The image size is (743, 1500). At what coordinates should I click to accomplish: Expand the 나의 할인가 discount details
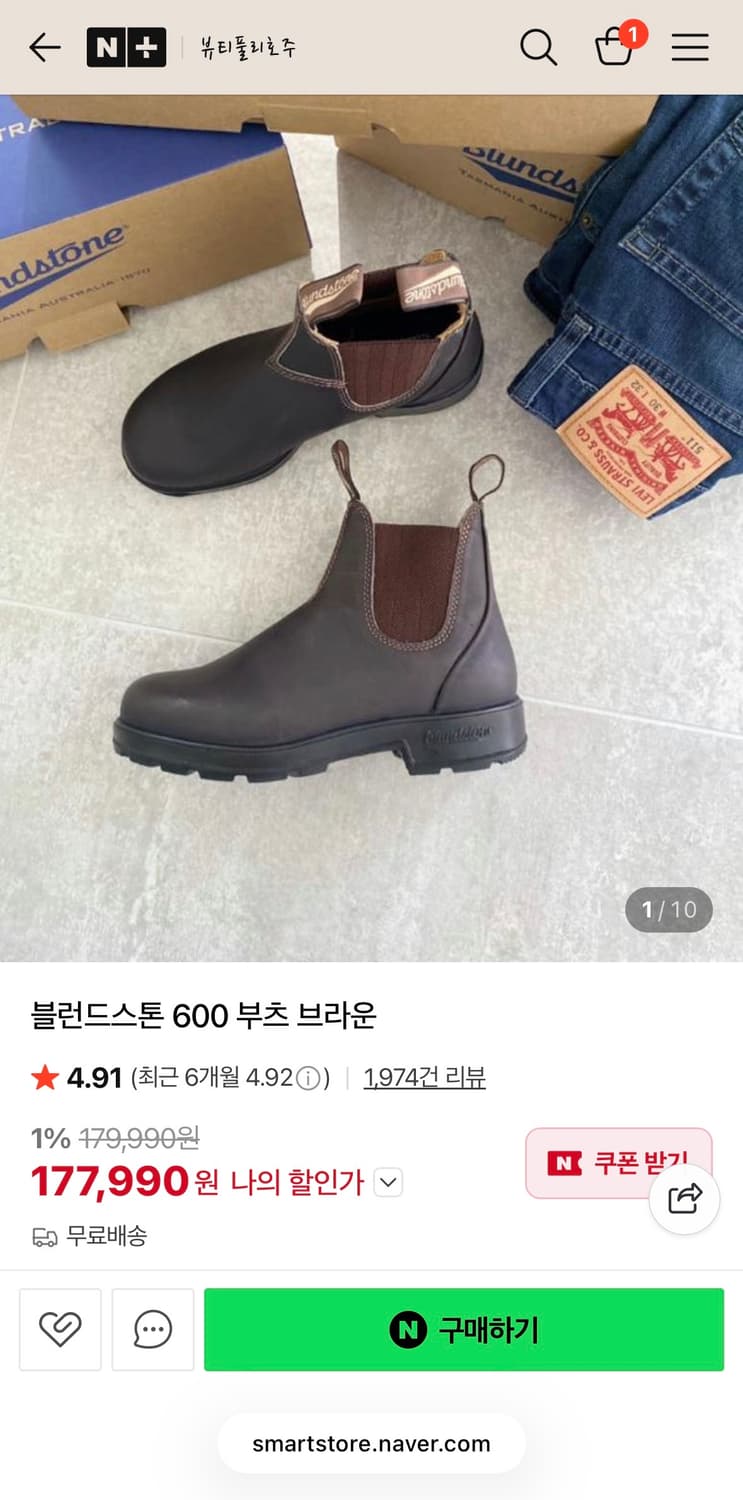click(x=388, y=1182)
